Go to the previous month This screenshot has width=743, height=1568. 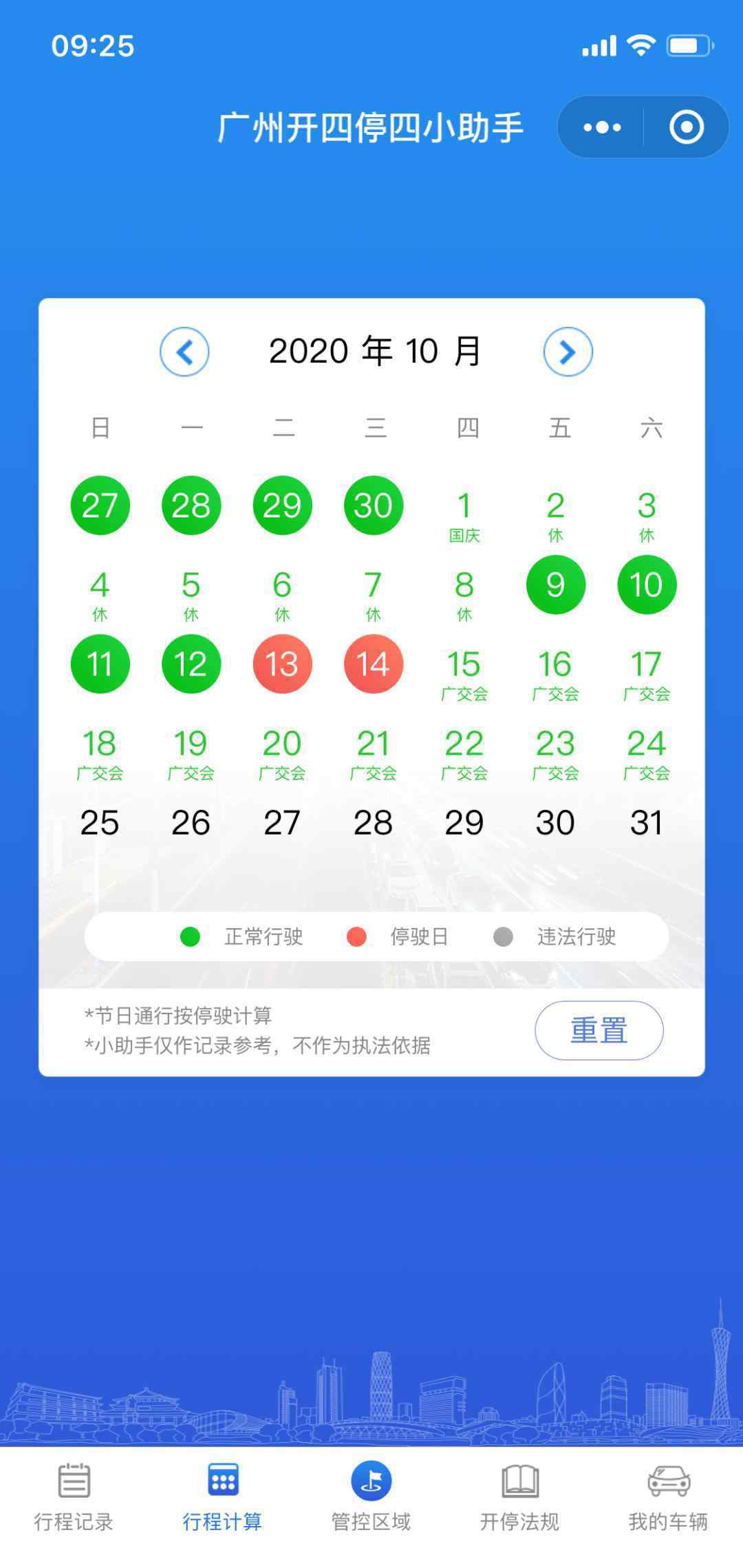(184, 352)
